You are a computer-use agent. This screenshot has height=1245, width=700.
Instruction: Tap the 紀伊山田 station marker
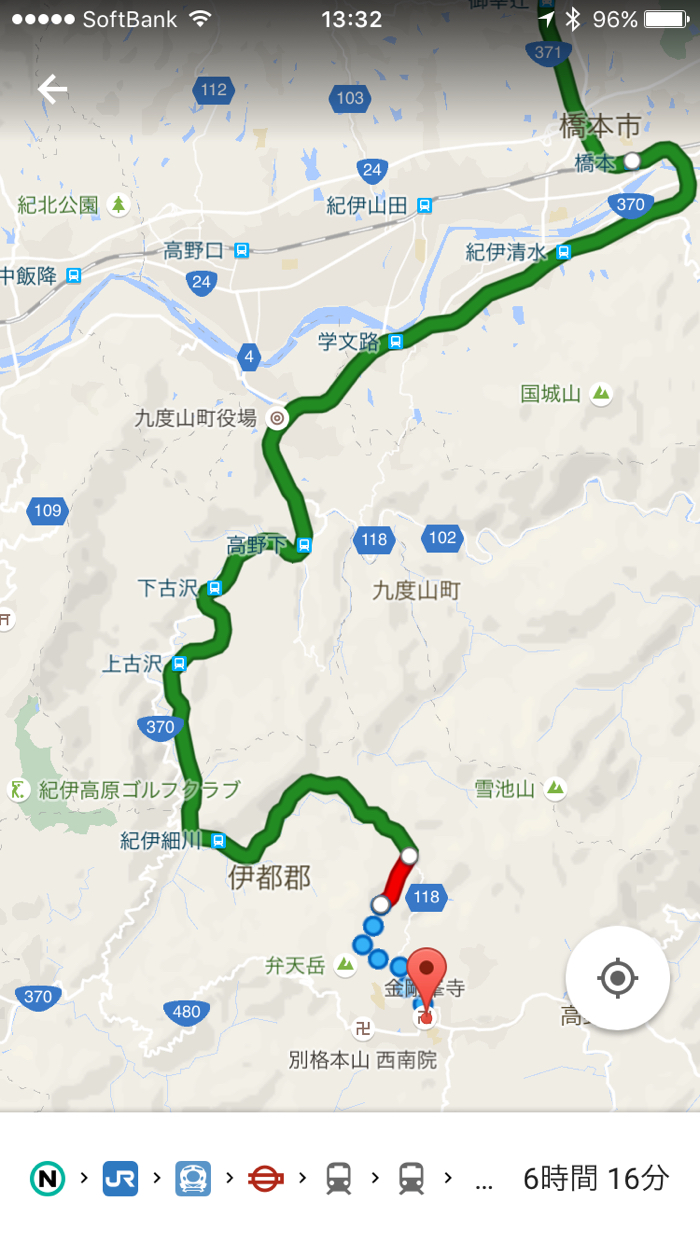point(424,206)
